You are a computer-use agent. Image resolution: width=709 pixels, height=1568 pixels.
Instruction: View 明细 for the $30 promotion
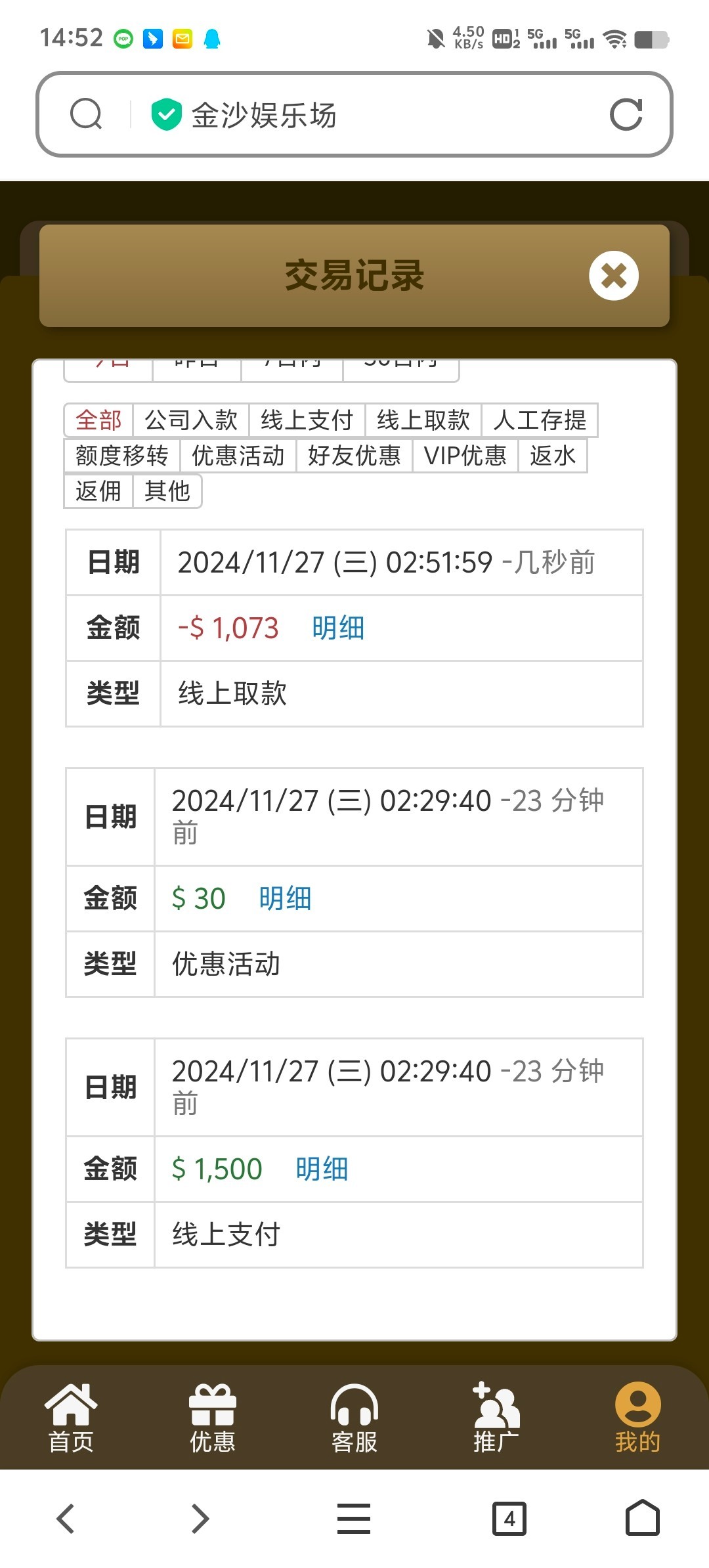[x=285, y=899]
